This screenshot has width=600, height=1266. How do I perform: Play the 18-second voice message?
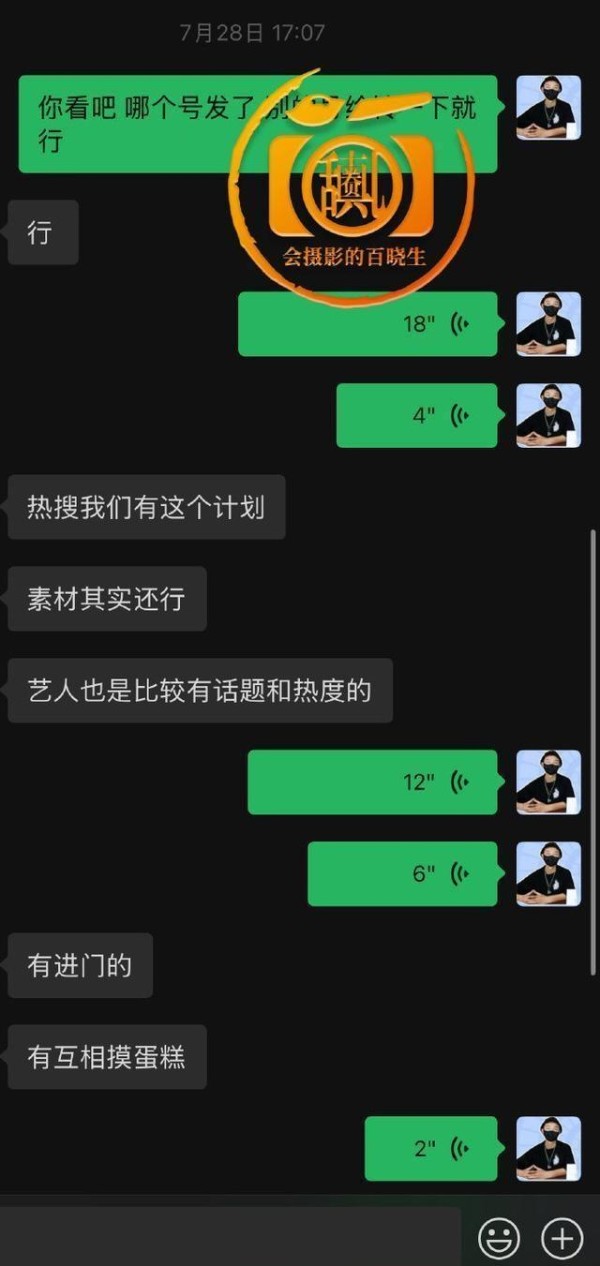pyautogui.click(x=367, y=324)
